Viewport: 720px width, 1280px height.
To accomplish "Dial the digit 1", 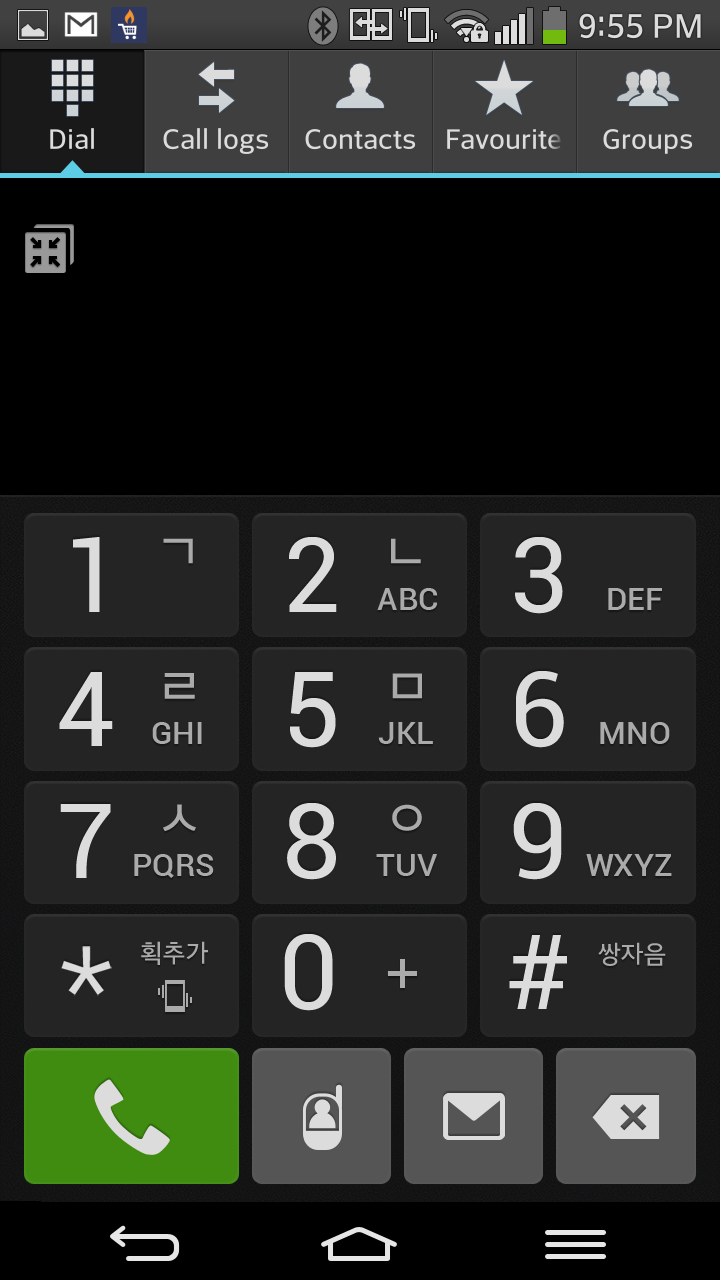I will click(x=131, y=575).
